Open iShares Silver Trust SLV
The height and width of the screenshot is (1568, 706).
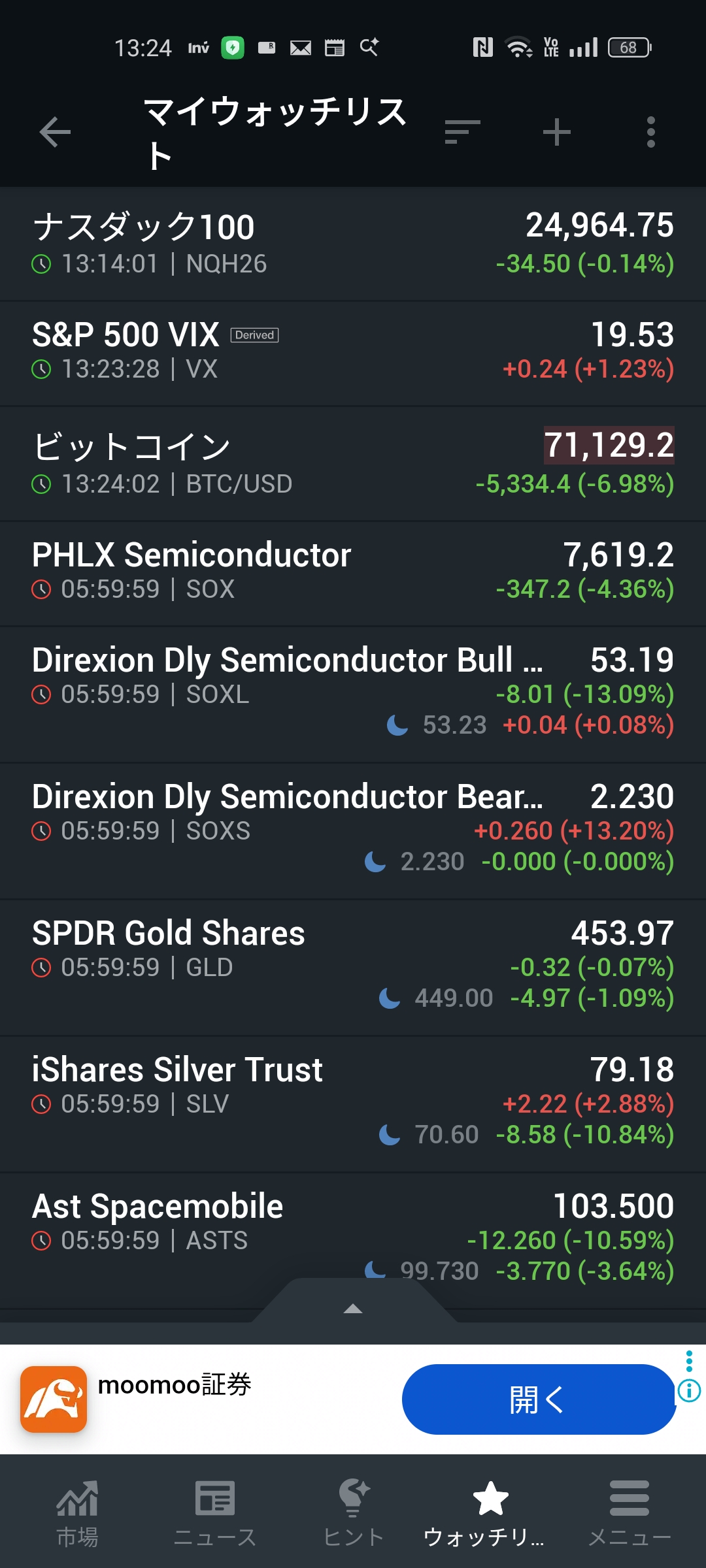tap(353, 1103)
